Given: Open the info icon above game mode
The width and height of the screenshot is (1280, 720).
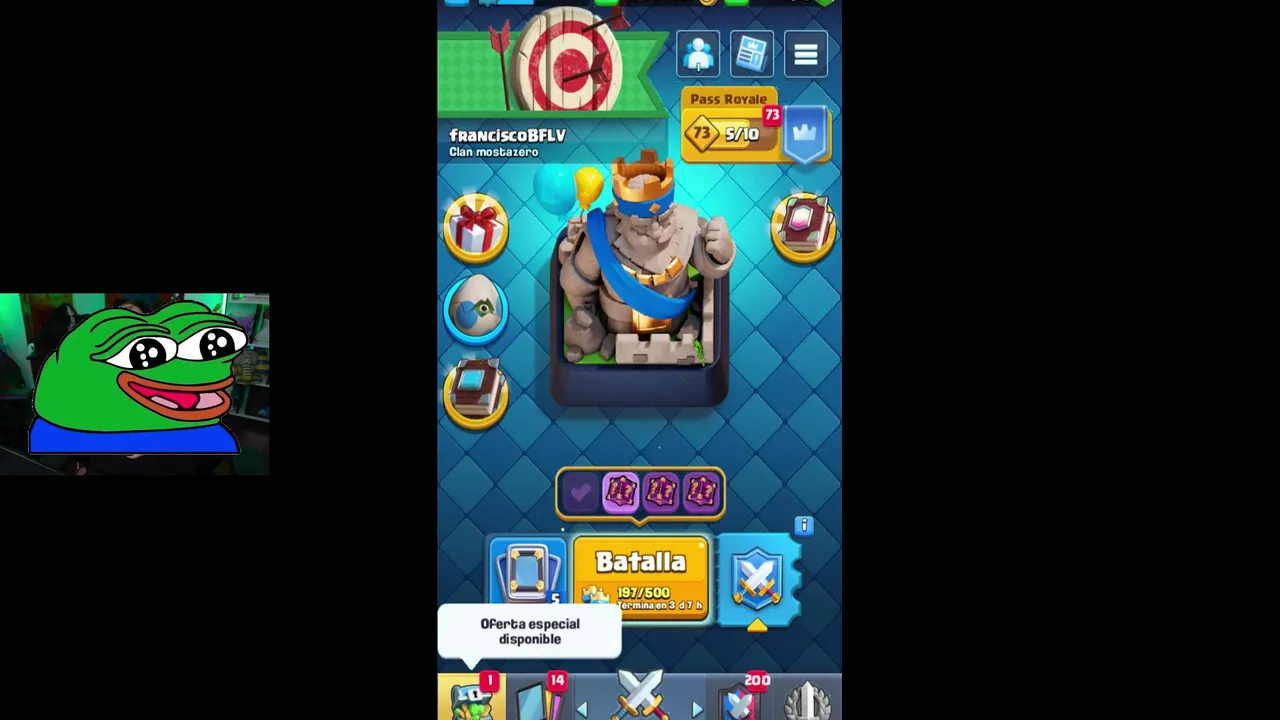Looking at the screenshot, I should 804,525.
